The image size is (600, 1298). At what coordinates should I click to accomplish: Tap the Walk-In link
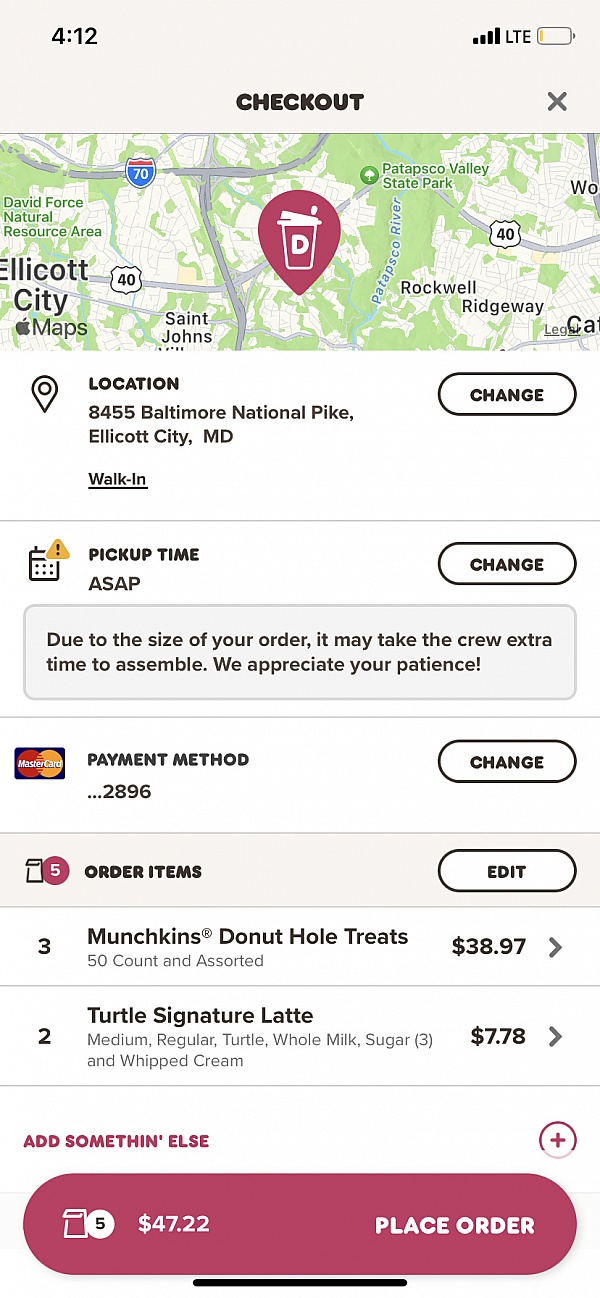coord(117,479)
